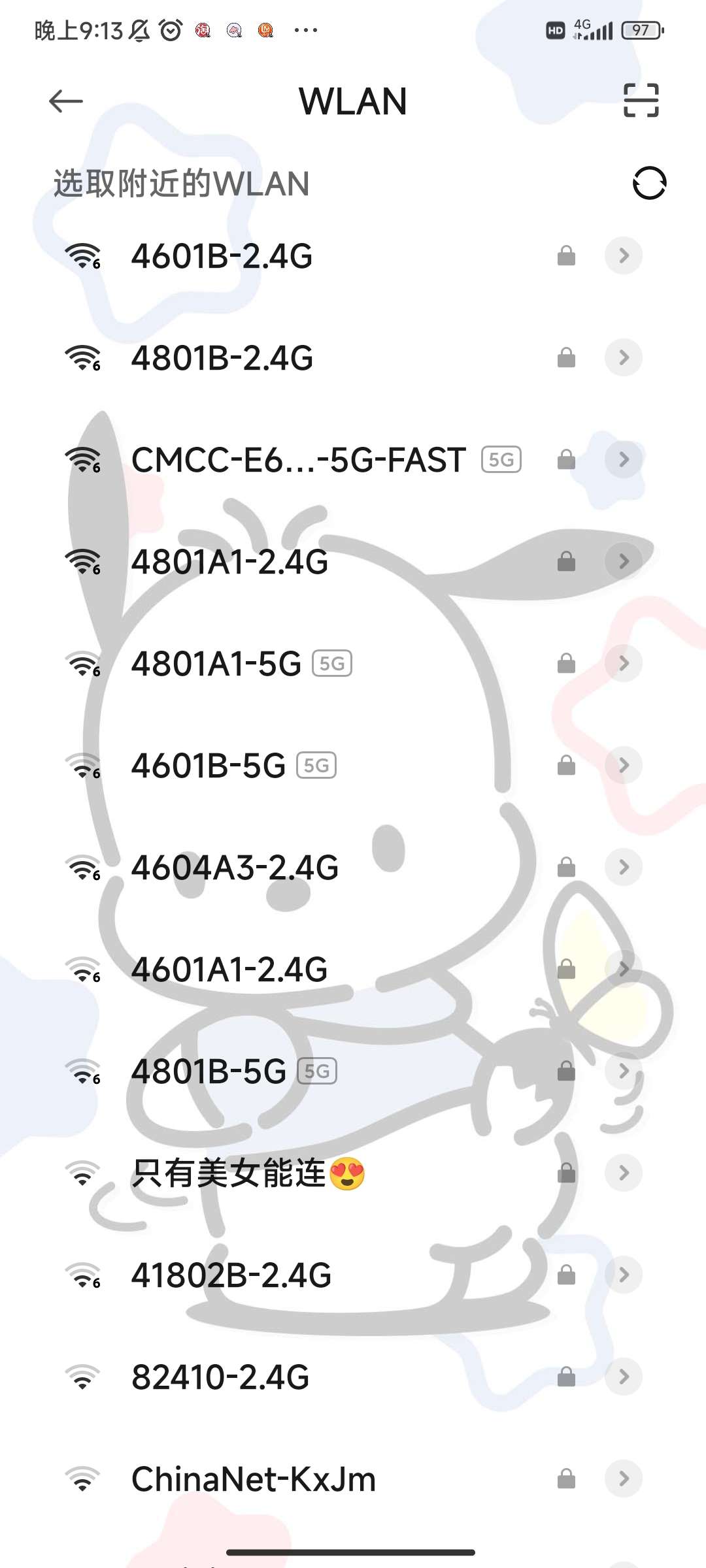Connect to 4604A3-2.4G
The width and height of the screenshot is (706, 1568).
235,868
